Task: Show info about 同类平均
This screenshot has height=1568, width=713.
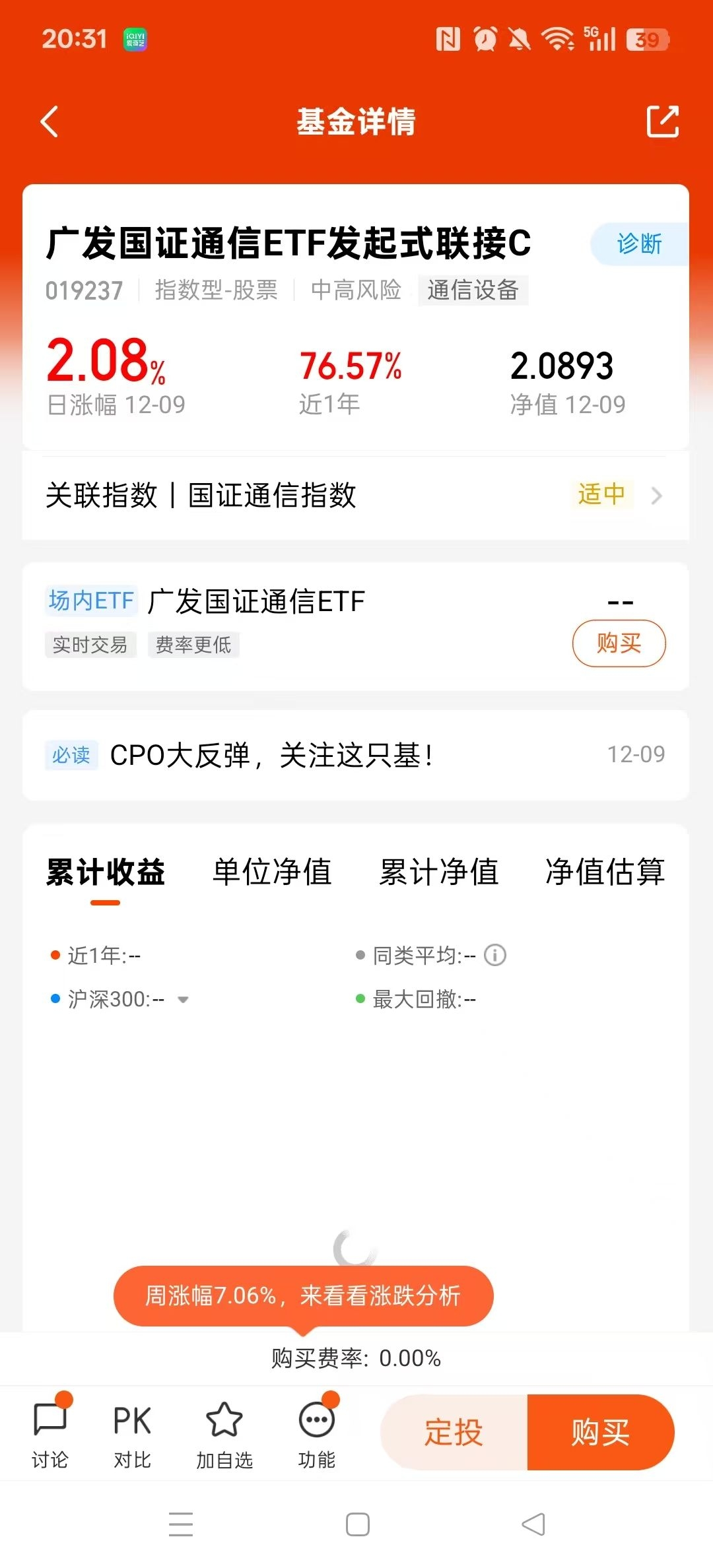Action: 495,955
